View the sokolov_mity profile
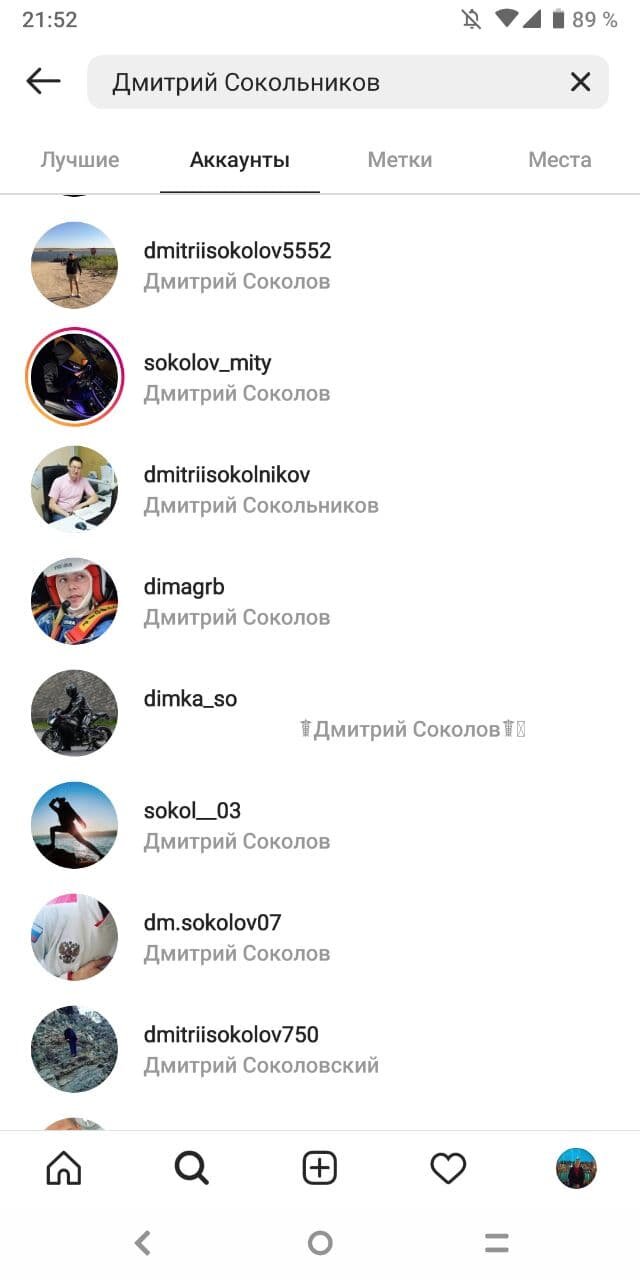Image resolution: width=640 pixels, height=1280 pixels. point(320,377)
